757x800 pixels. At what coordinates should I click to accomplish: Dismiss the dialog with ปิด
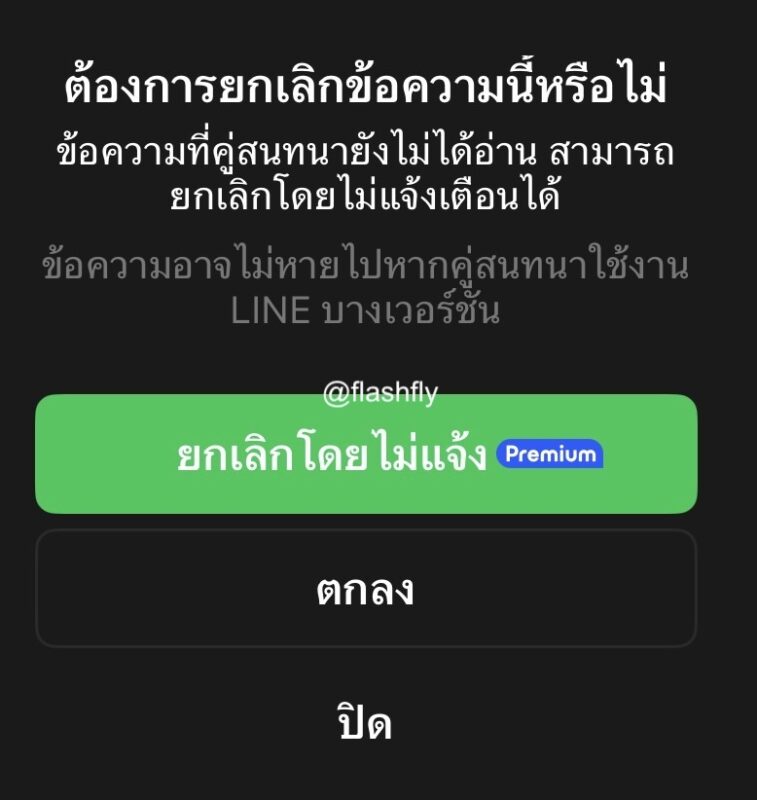(x=366, y=723)
